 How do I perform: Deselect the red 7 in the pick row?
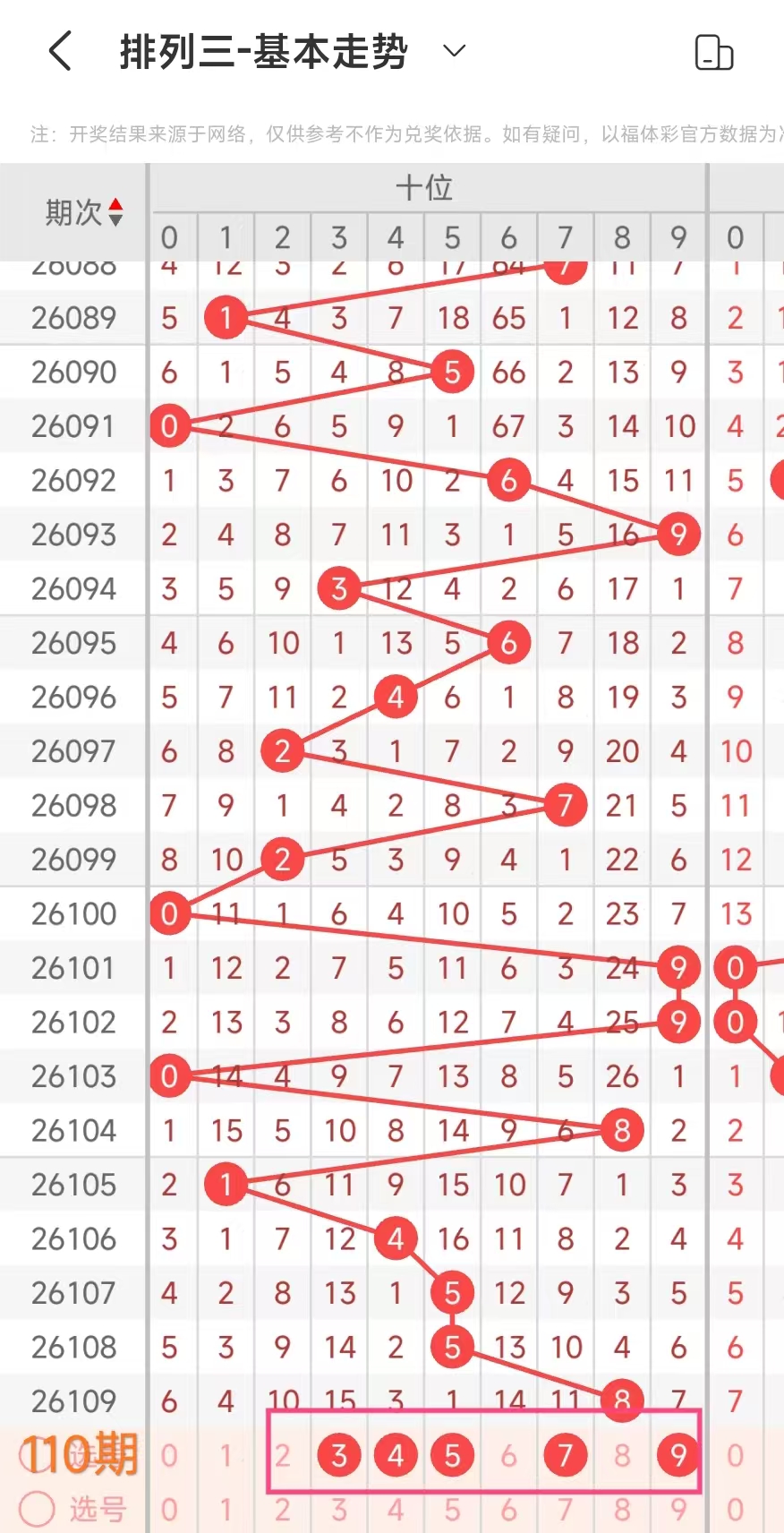click(x=565, y=1456)
